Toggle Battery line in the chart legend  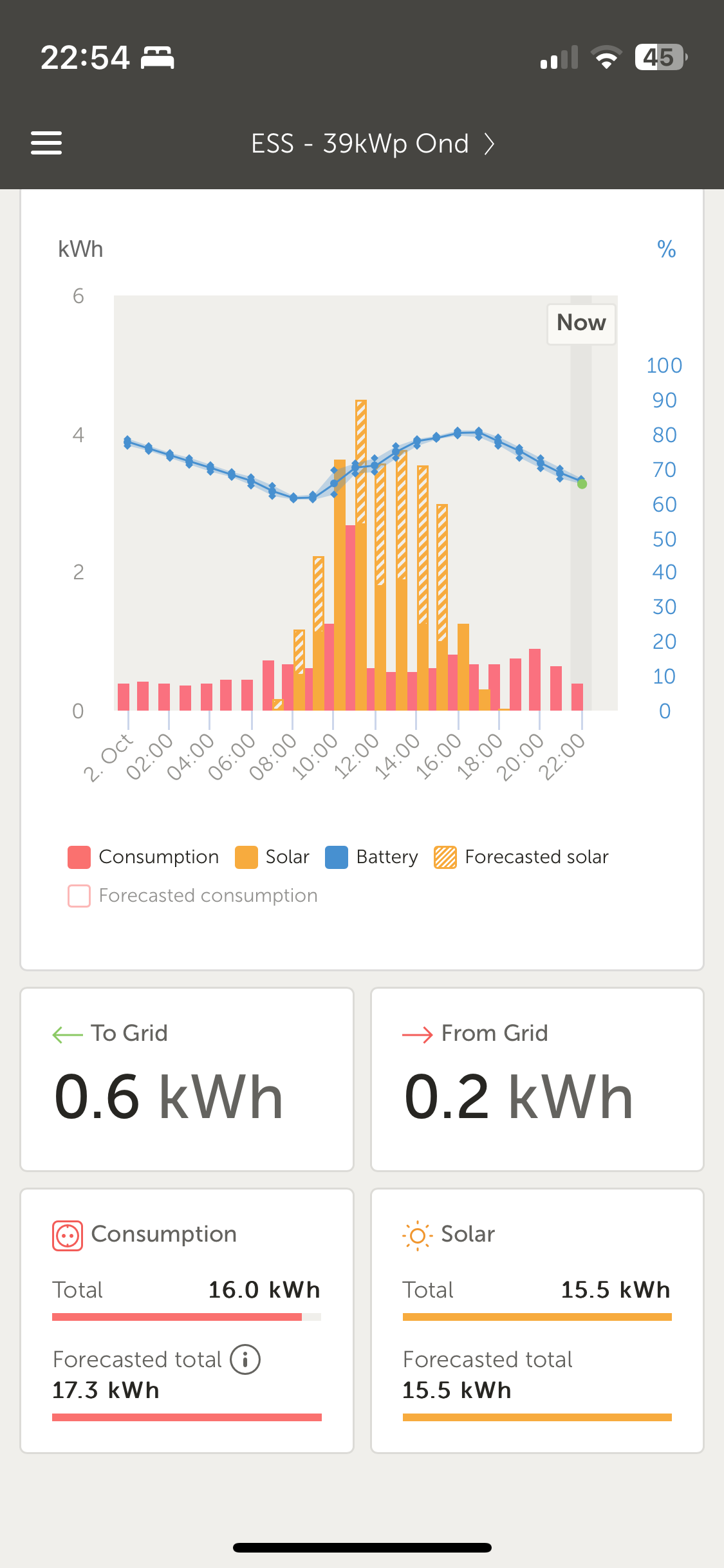371,857
